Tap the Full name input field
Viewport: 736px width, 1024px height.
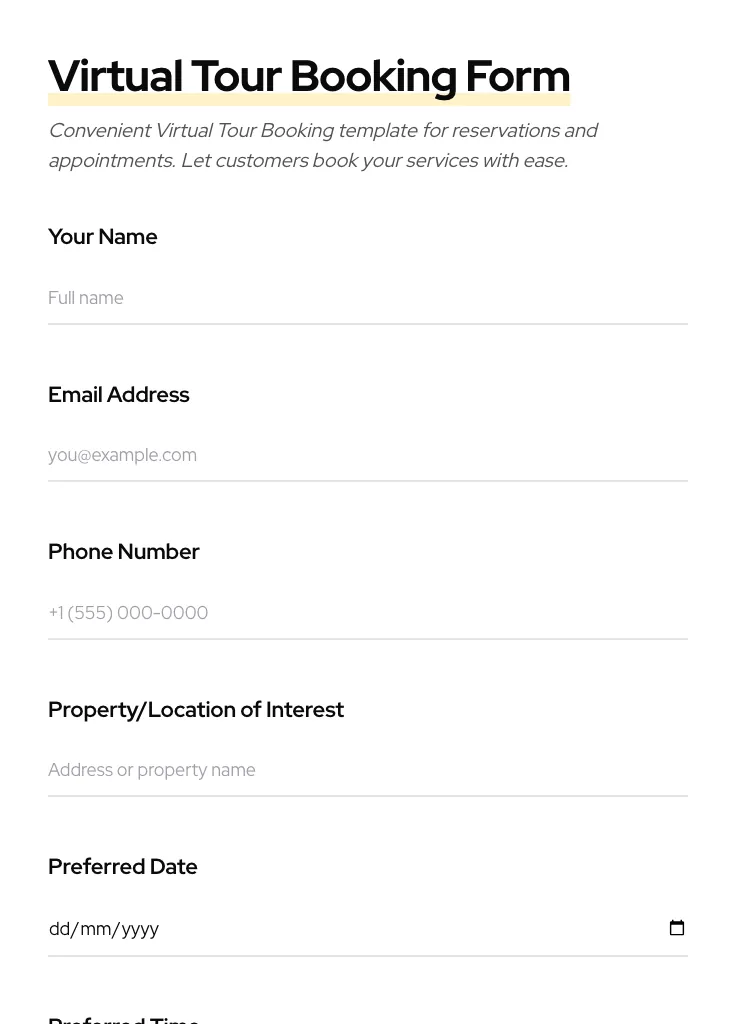point(367,298)
